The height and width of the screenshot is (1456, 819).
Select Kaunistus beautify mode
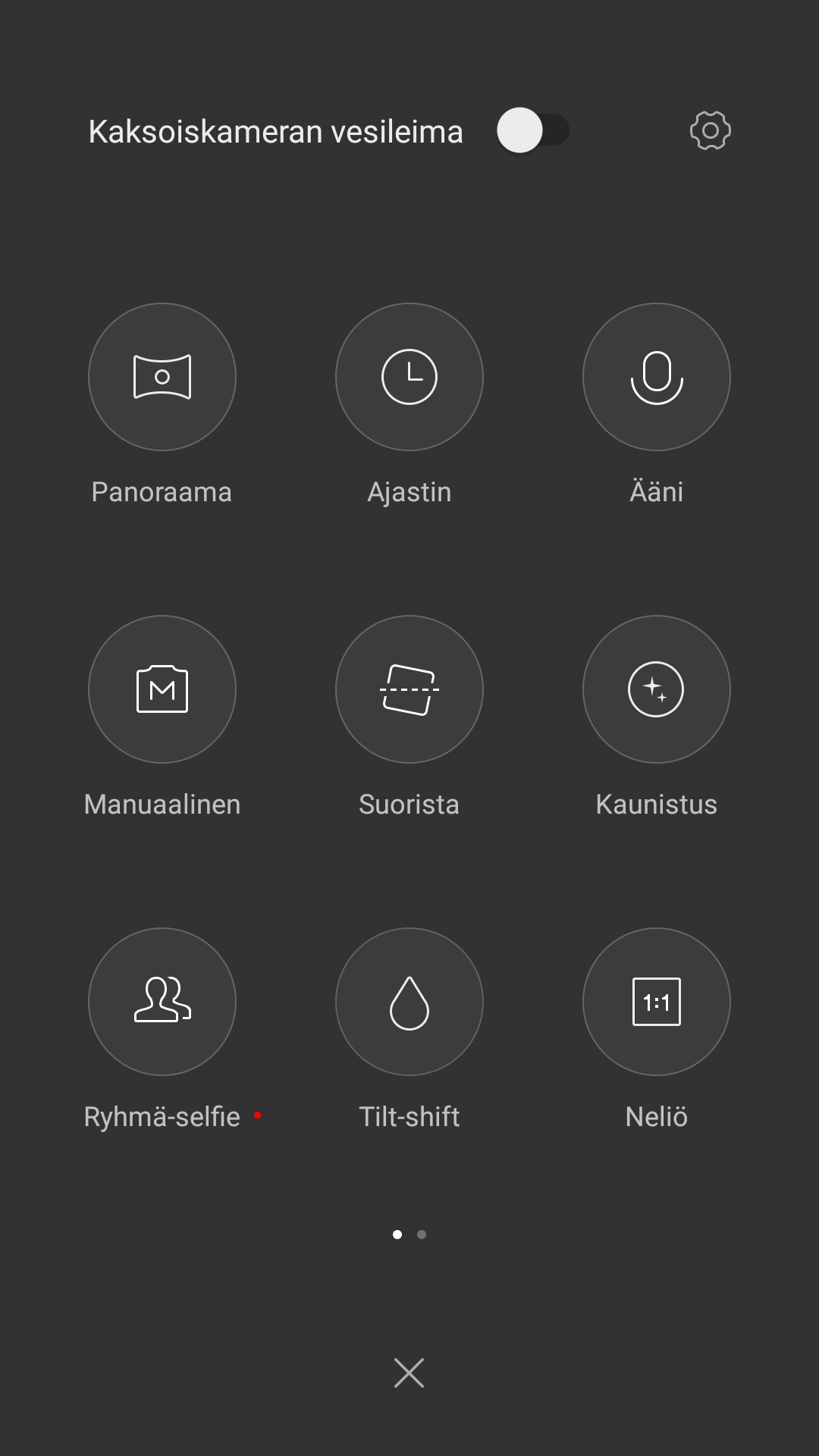click(x=657, y=689)
